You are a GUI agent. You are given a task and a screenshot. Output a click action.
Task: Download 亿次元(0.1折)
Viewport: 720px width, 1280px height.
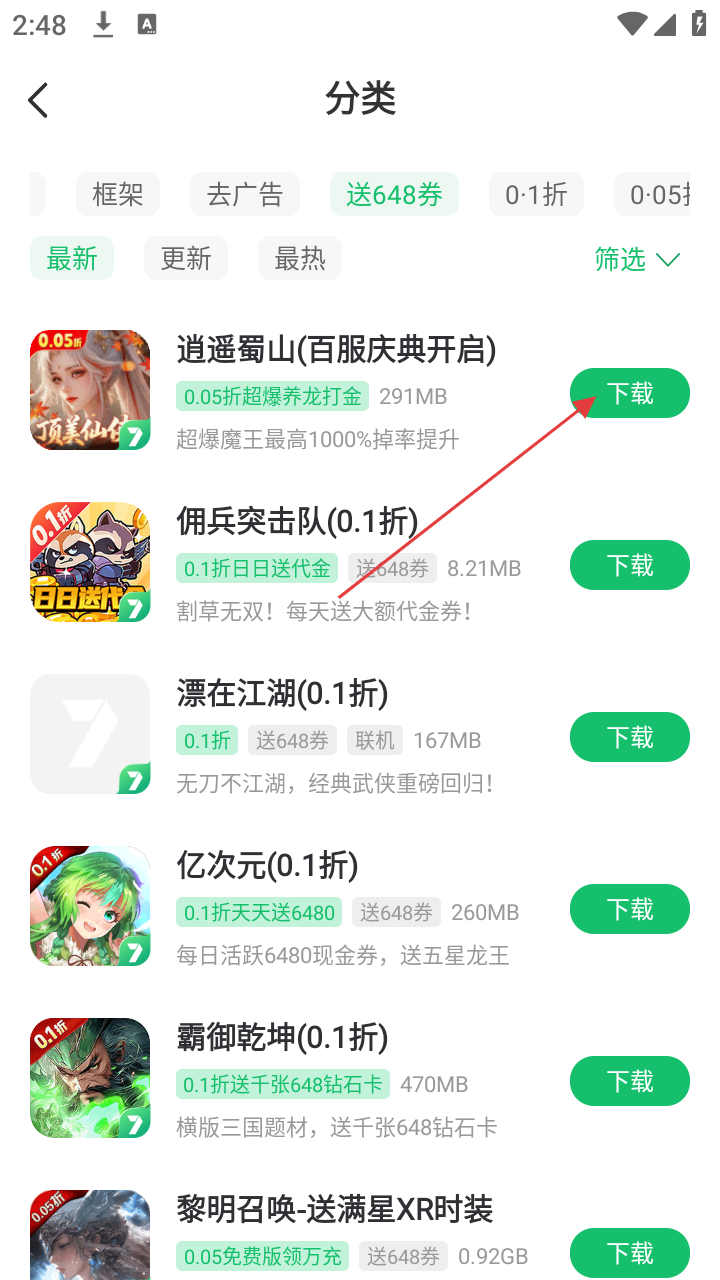tap(630, 909)
